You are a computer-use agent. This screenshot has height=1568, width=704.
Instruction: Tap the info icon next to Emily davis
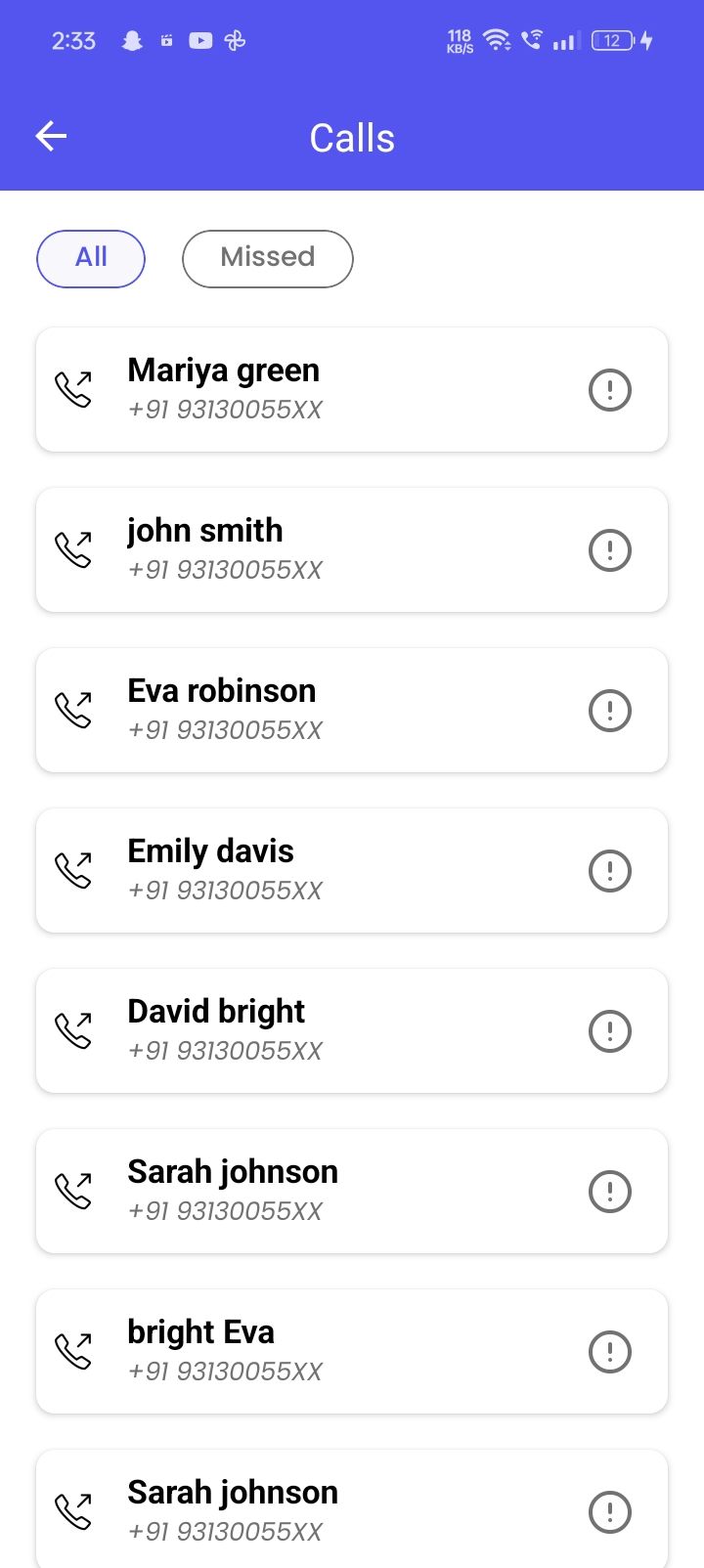tap(609, 871)
